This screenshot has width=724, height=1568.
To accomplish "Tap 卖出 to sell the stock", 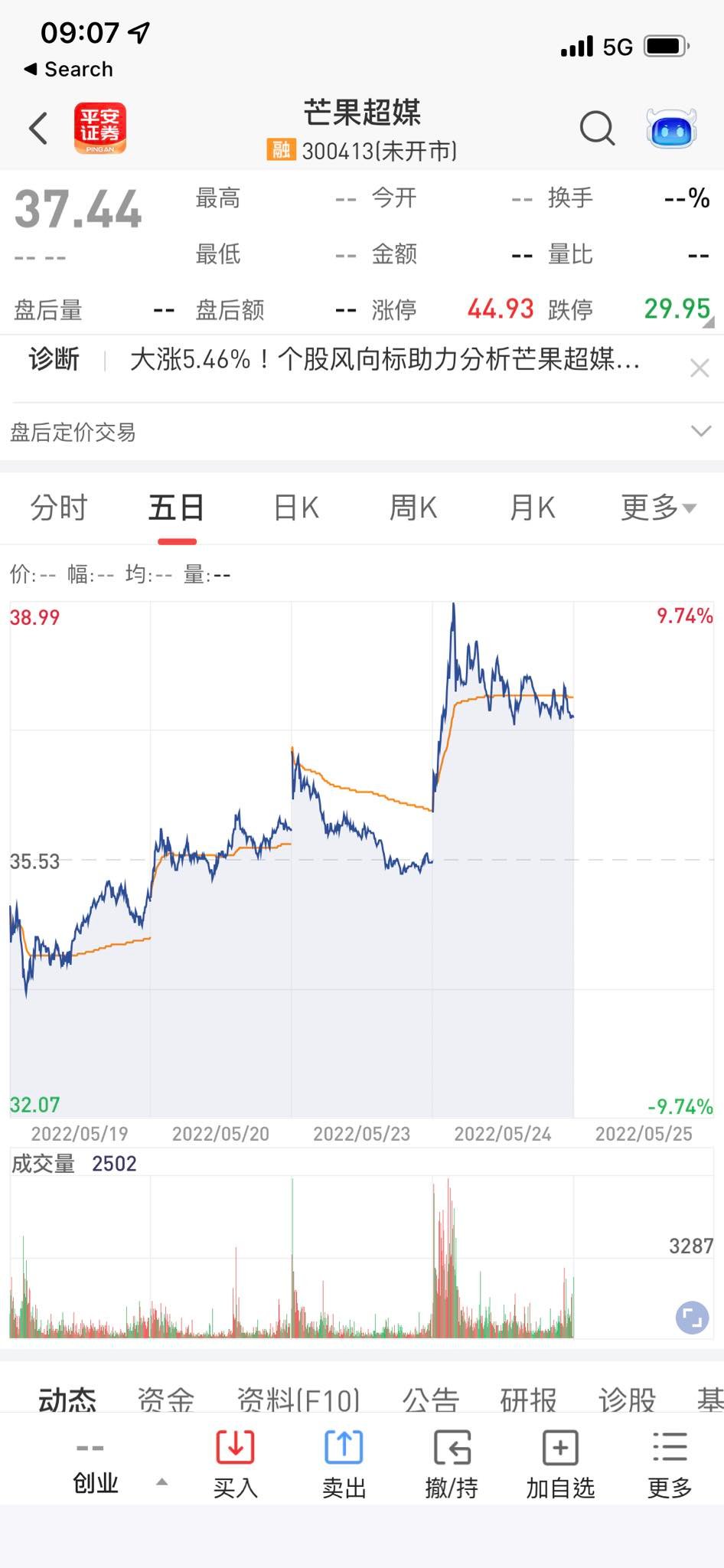I will 344,1464.
